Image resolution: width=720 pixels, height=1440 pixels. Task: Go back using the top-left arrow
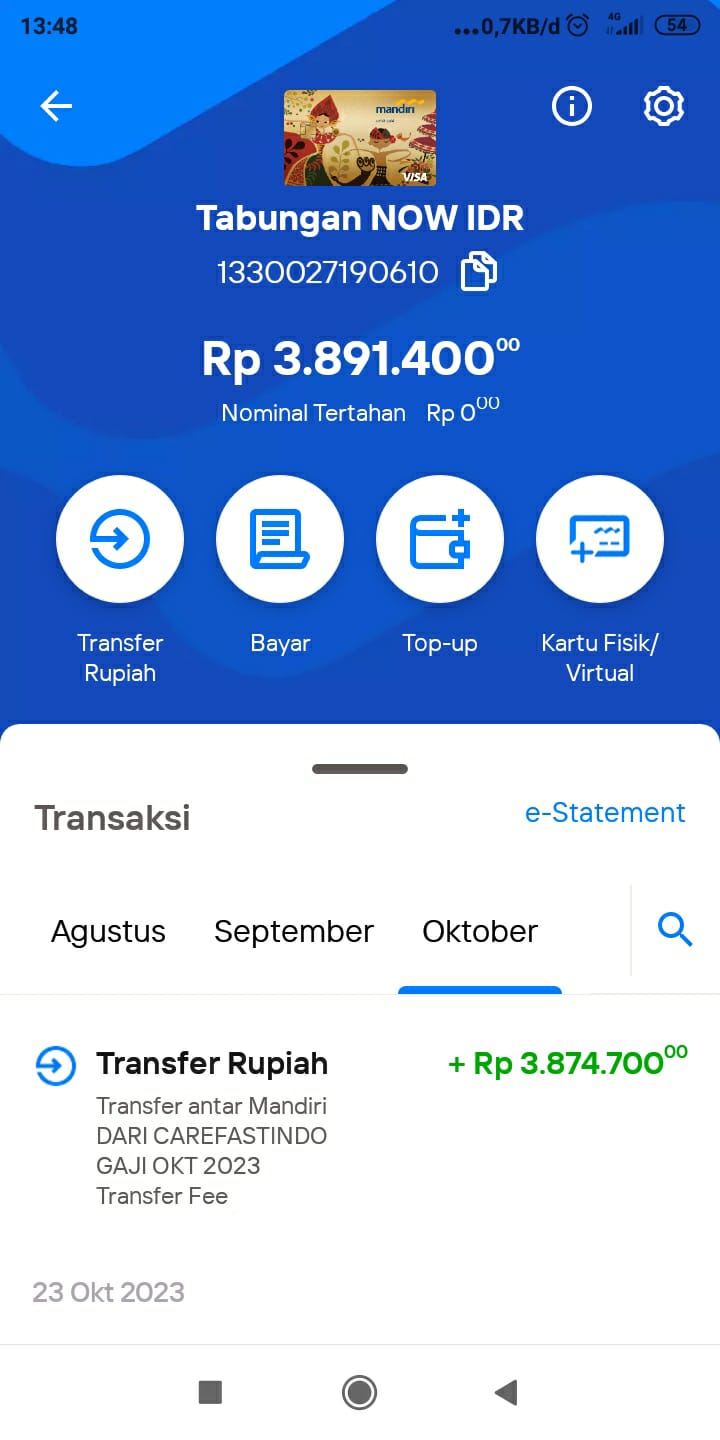pyautogui.click(x=56, y=106)
